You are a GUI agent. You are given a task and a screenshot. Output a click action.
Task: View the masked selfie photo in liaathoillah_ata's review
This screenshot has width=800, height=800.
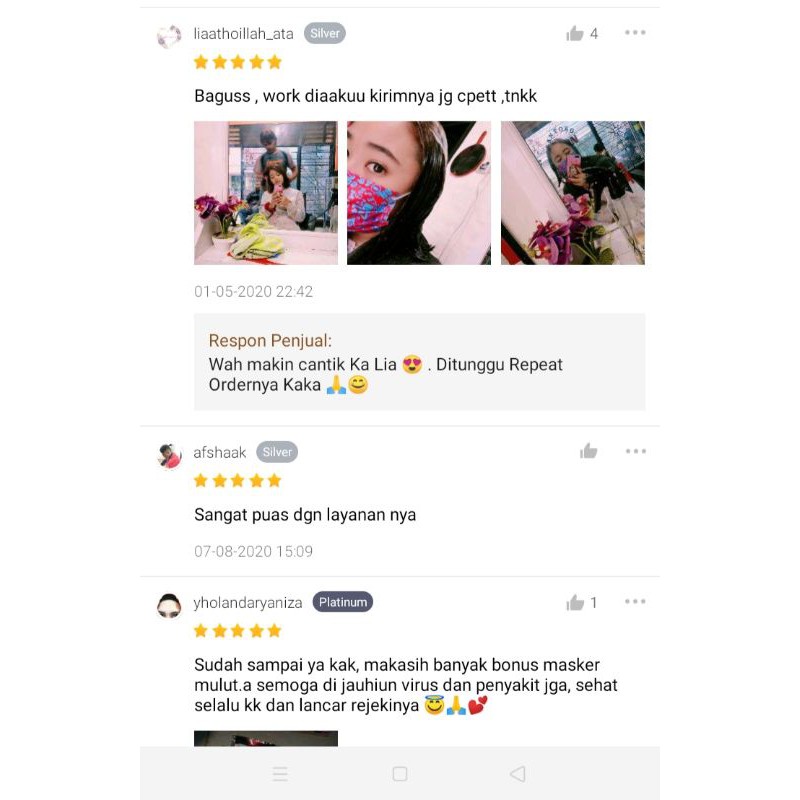[419, 193]
